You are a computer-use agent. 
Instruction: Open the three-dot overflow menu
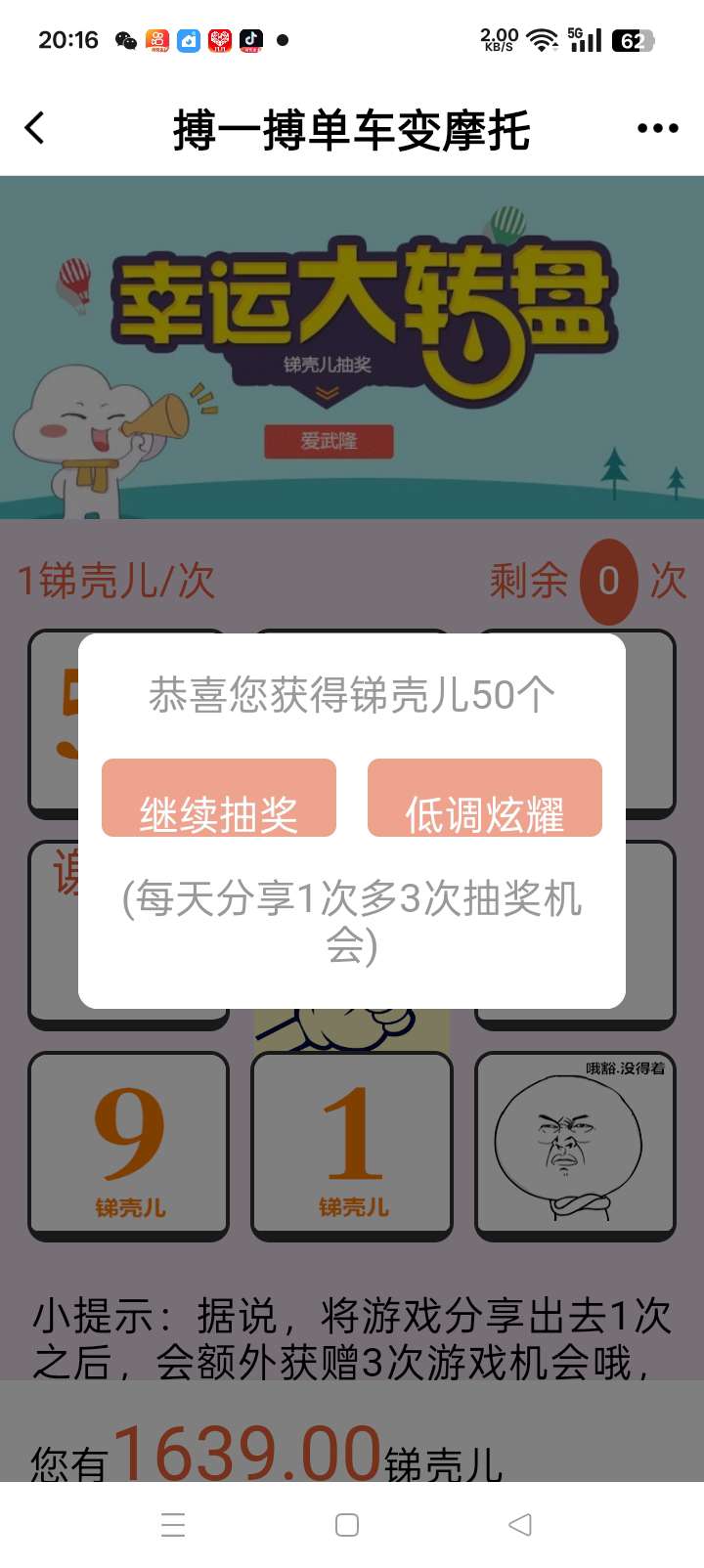(x=657, y=128)
